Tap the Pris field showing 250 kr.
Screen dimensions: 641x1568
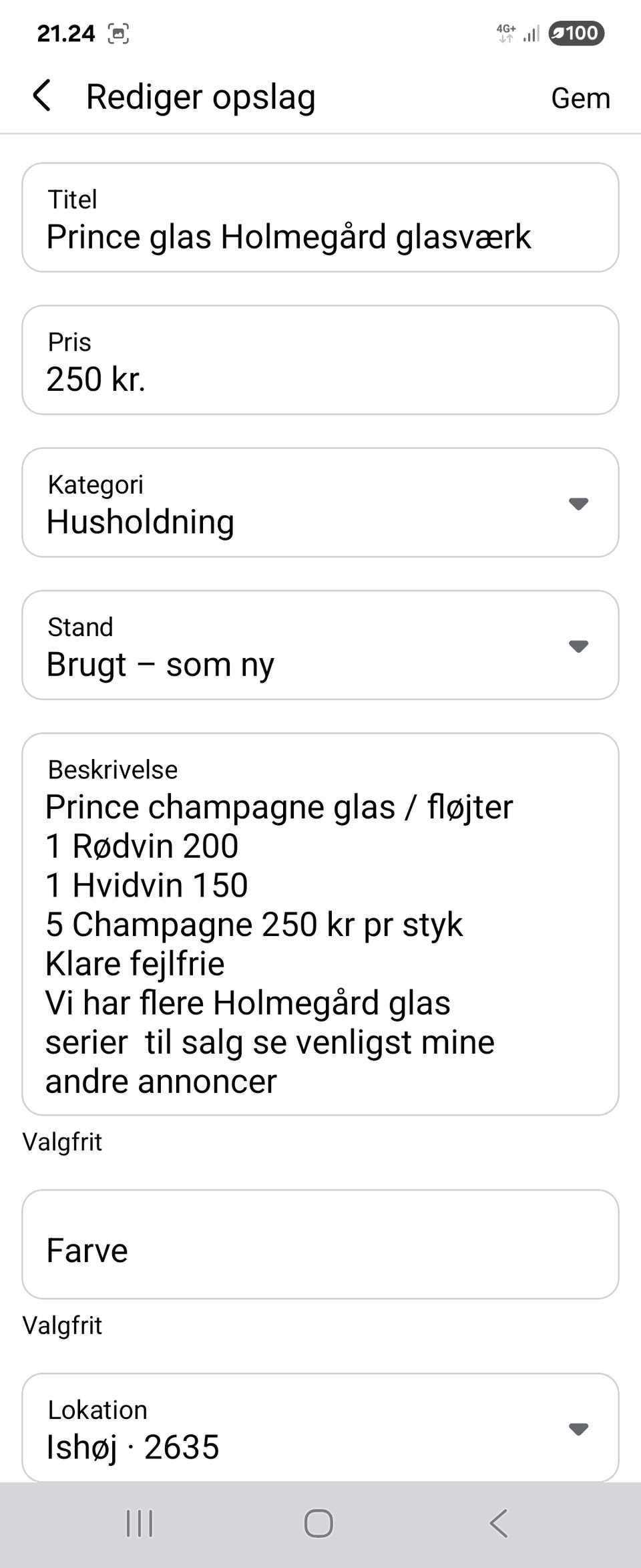pyautogui.click(x=320, y=361)
